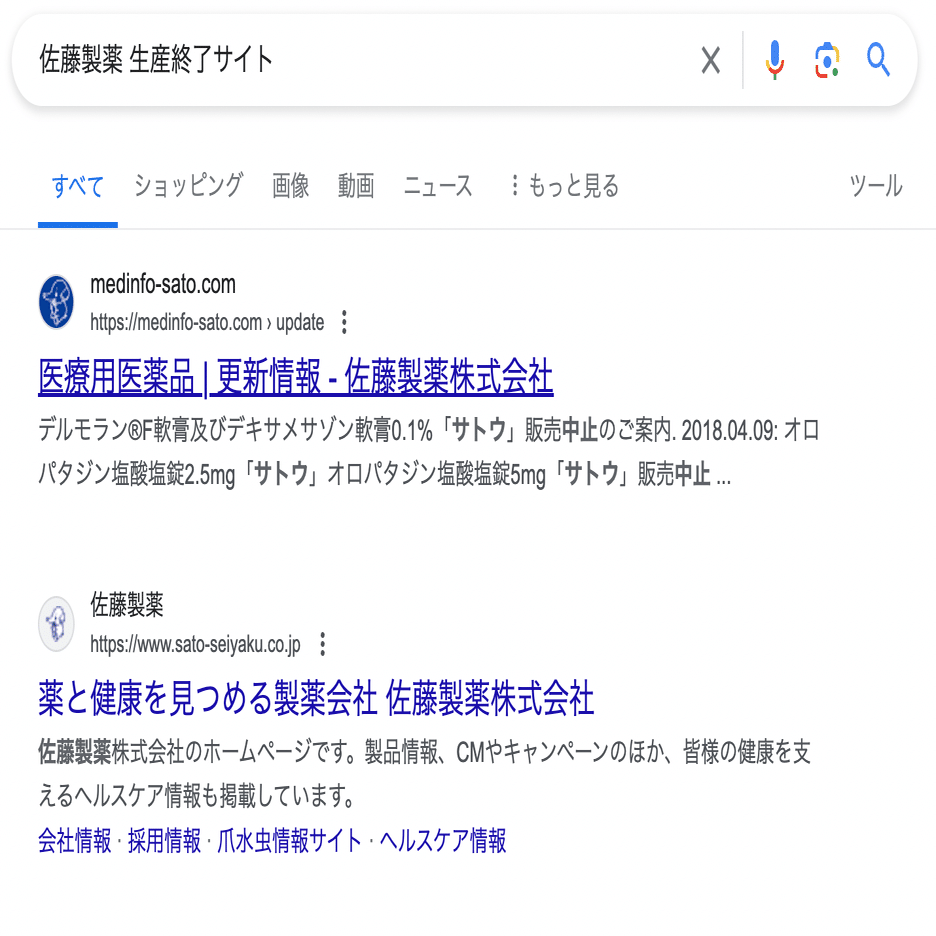Open 薬と健康を見つめる製薬会社 佐藤製薬株式会社 result
This screenshot has height=936, width=936.
[x=316, y=698]
